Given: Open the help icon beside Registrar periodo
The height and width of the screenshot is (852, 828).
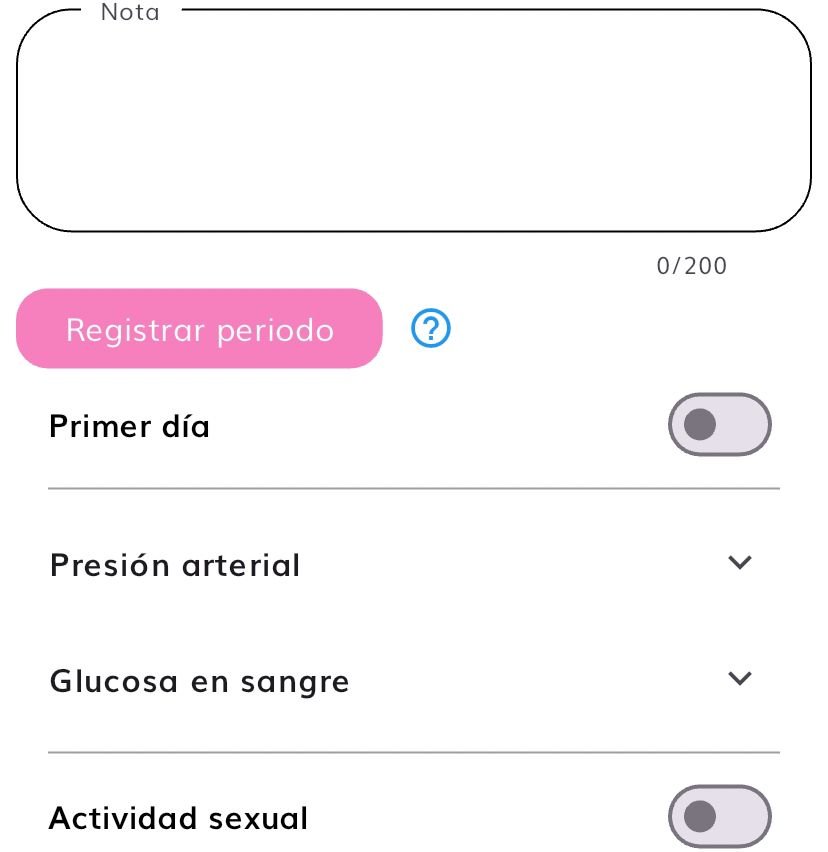Looking at the screenshot, I should click(x=431, y=328).
